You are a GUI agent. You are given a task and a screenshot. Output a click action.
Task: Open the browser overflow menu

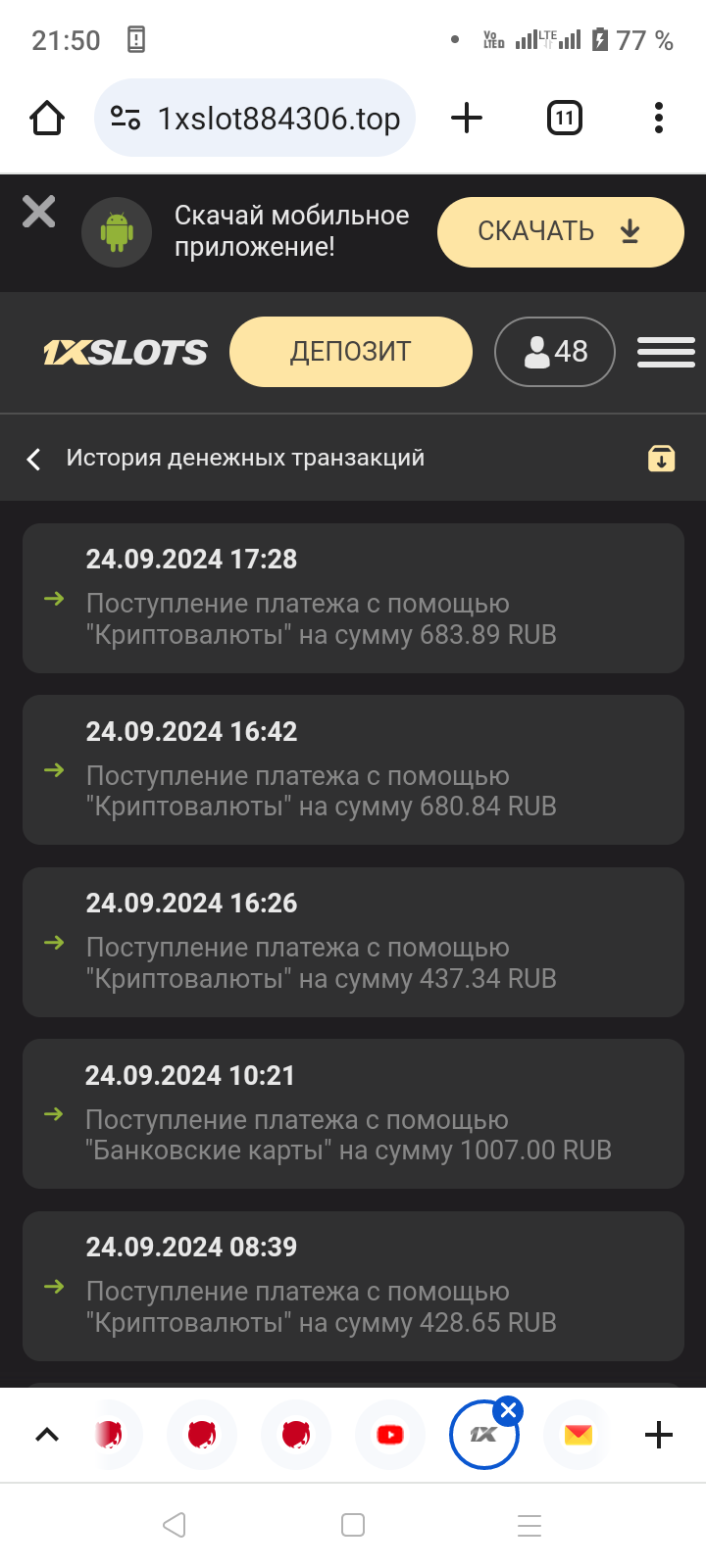(x=659, y=119)
